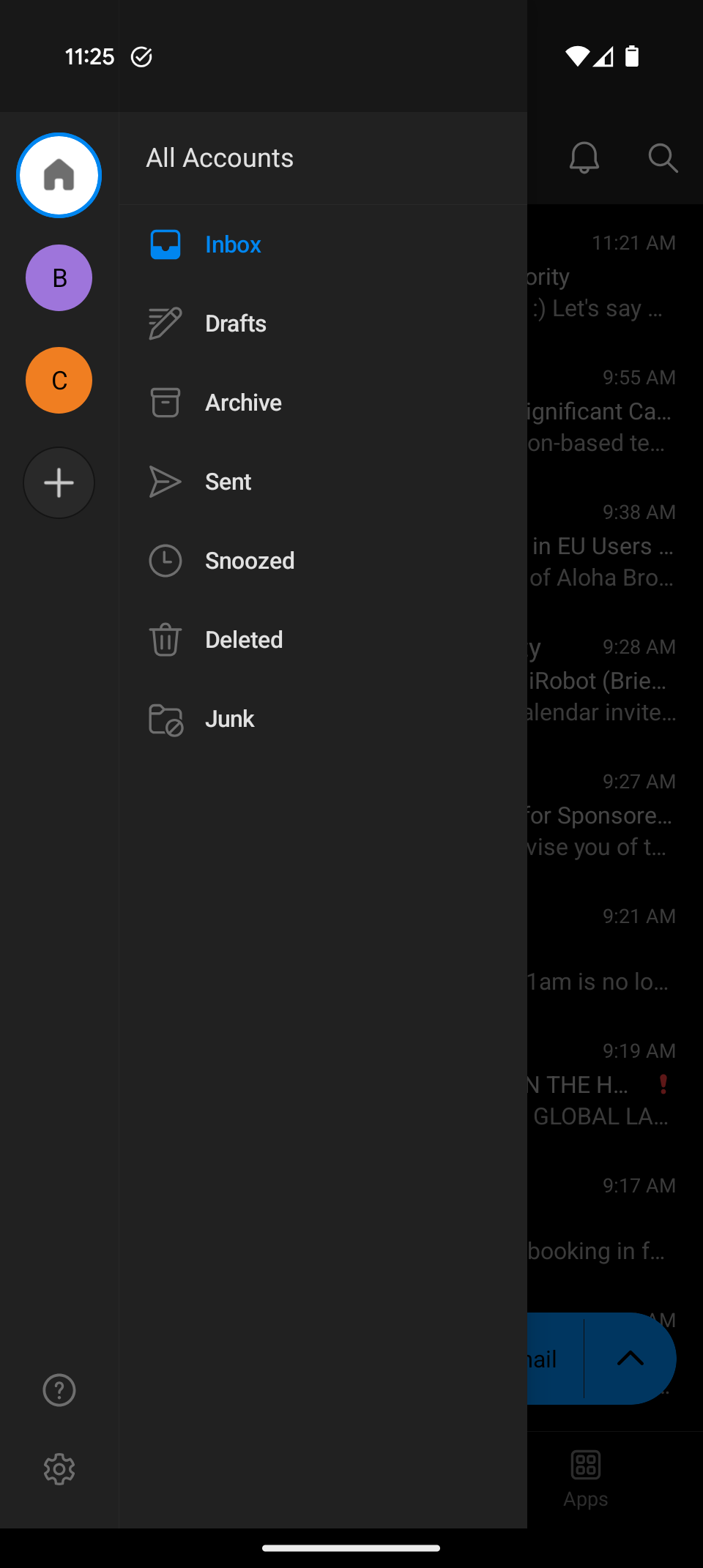Image resolution: width=703 pixels, height=1568 pixels.
Task: Open the Junk folder
Action: (x=229, y=719)
